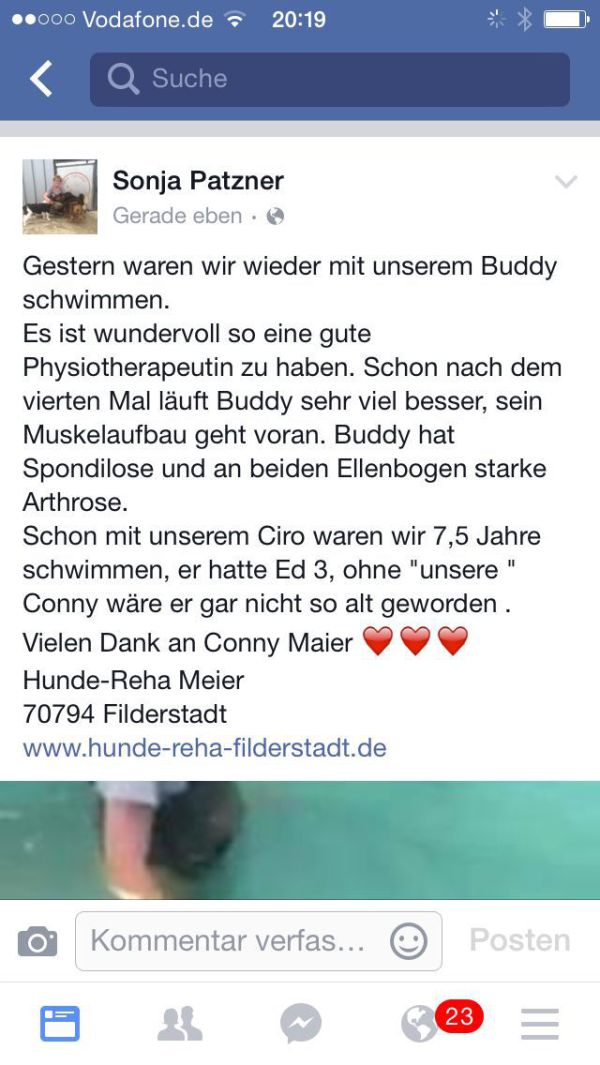Tap the Kommentar verfassen comment field
Viewport: 600px width, 1065px height.
[x=230, y=941]
